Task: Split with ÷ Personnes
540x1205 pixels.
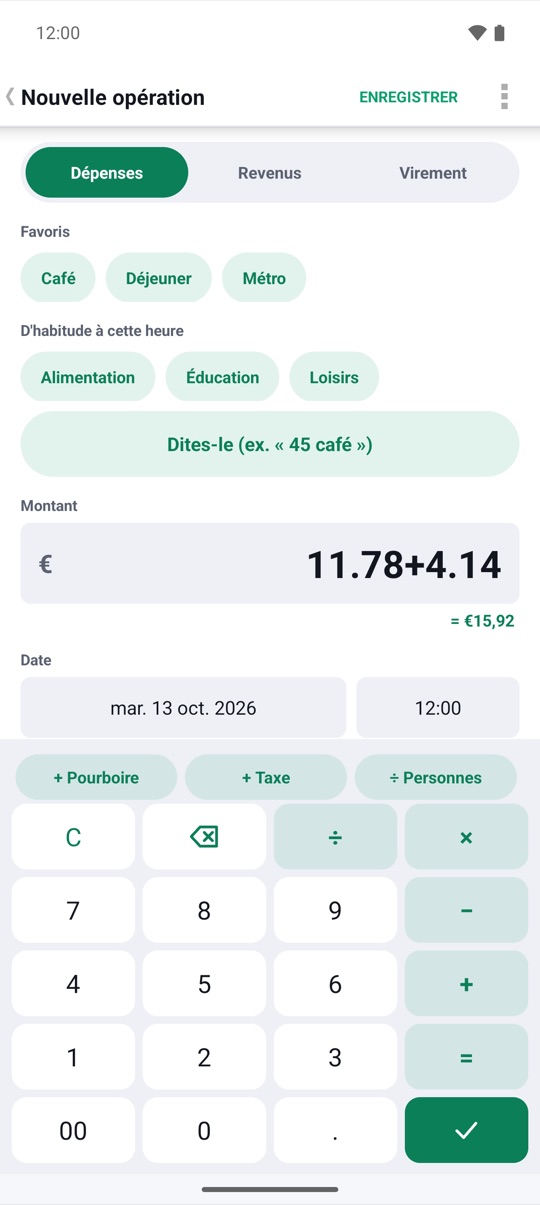Action: point(436,777)
